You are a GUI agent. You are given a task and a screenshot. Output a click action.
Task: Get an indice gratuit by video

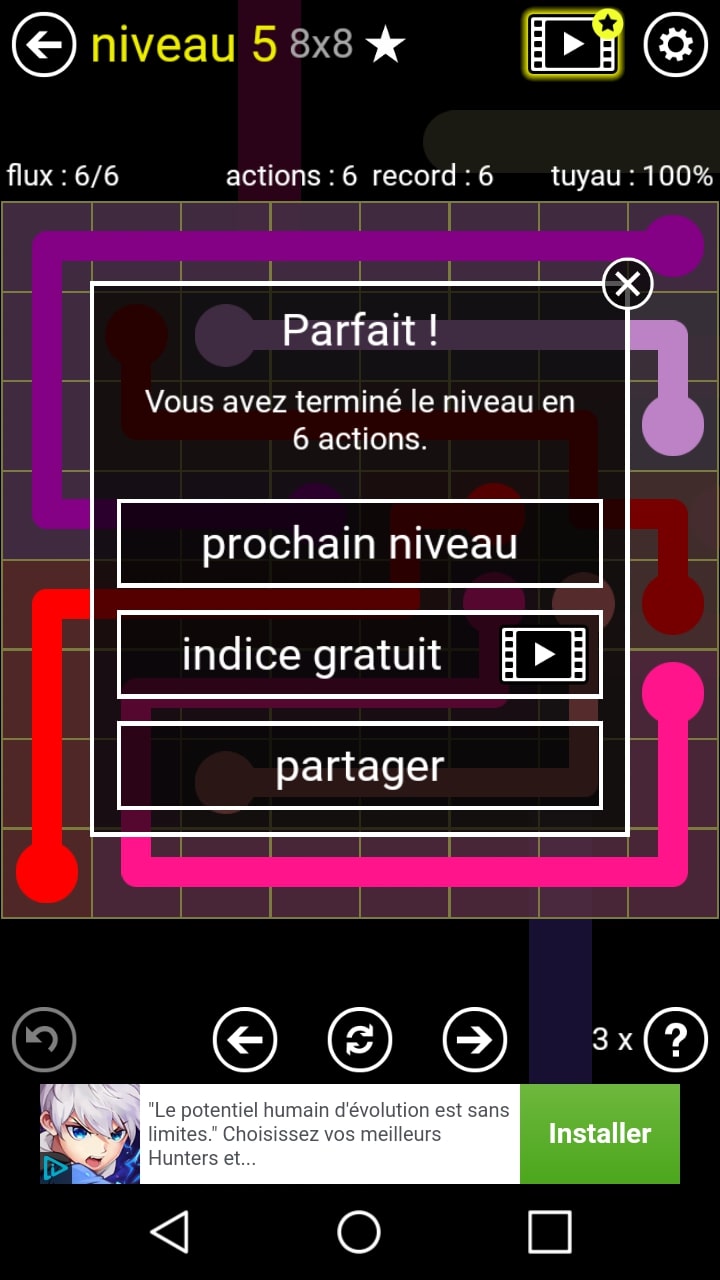360,655
